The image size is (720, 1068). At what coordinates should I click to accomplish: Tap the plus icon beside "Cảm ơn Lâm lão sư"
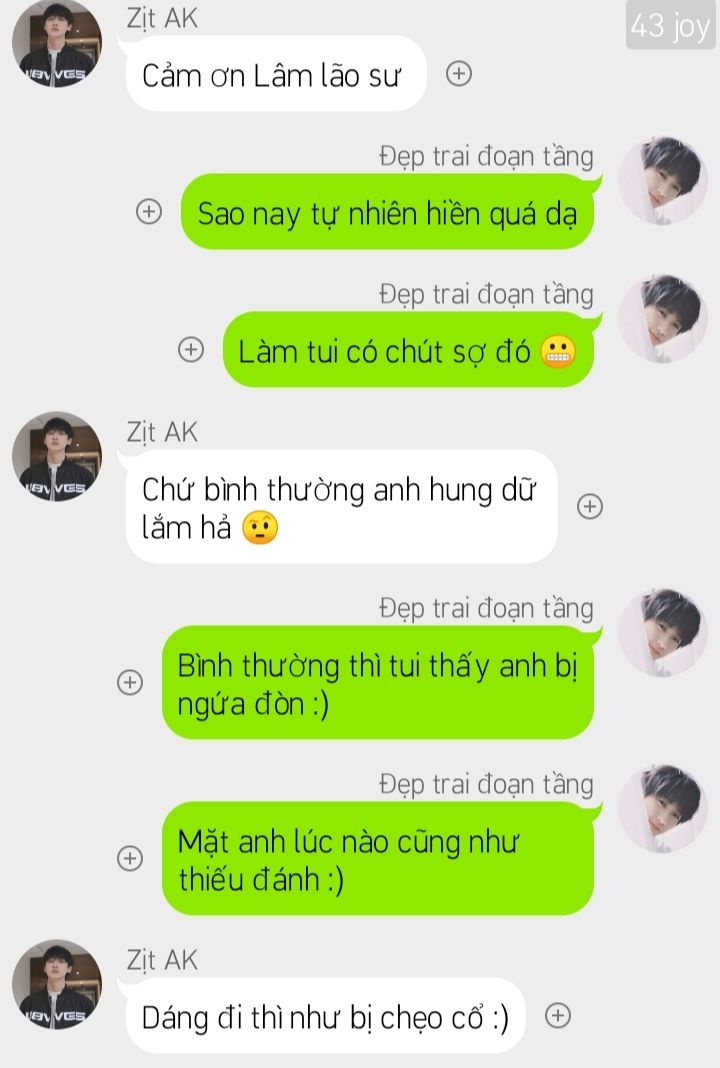[x=458, y=74]
